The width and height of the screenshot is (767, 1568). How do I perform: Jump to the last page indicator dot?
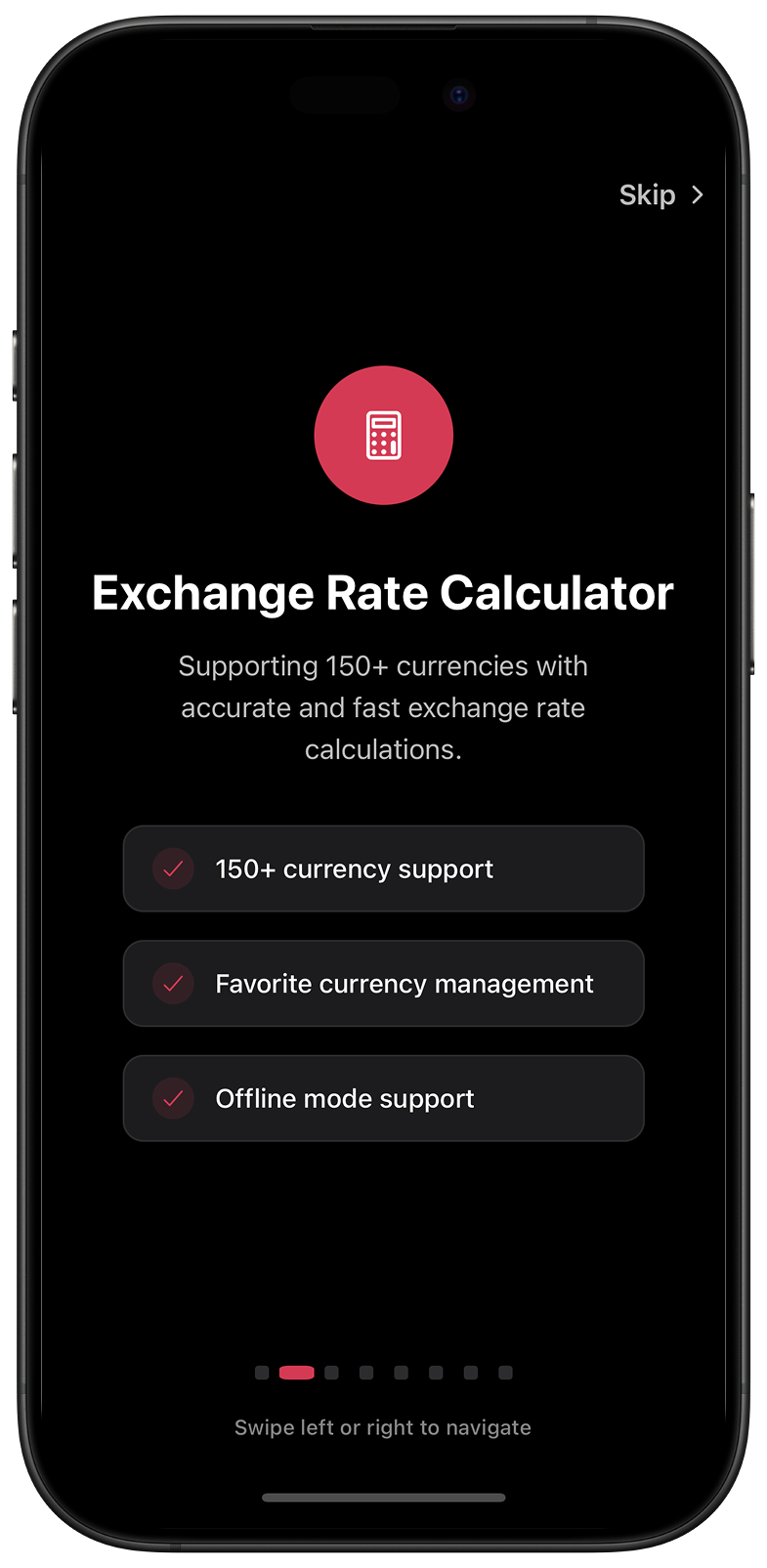[x=505, y=1373]
